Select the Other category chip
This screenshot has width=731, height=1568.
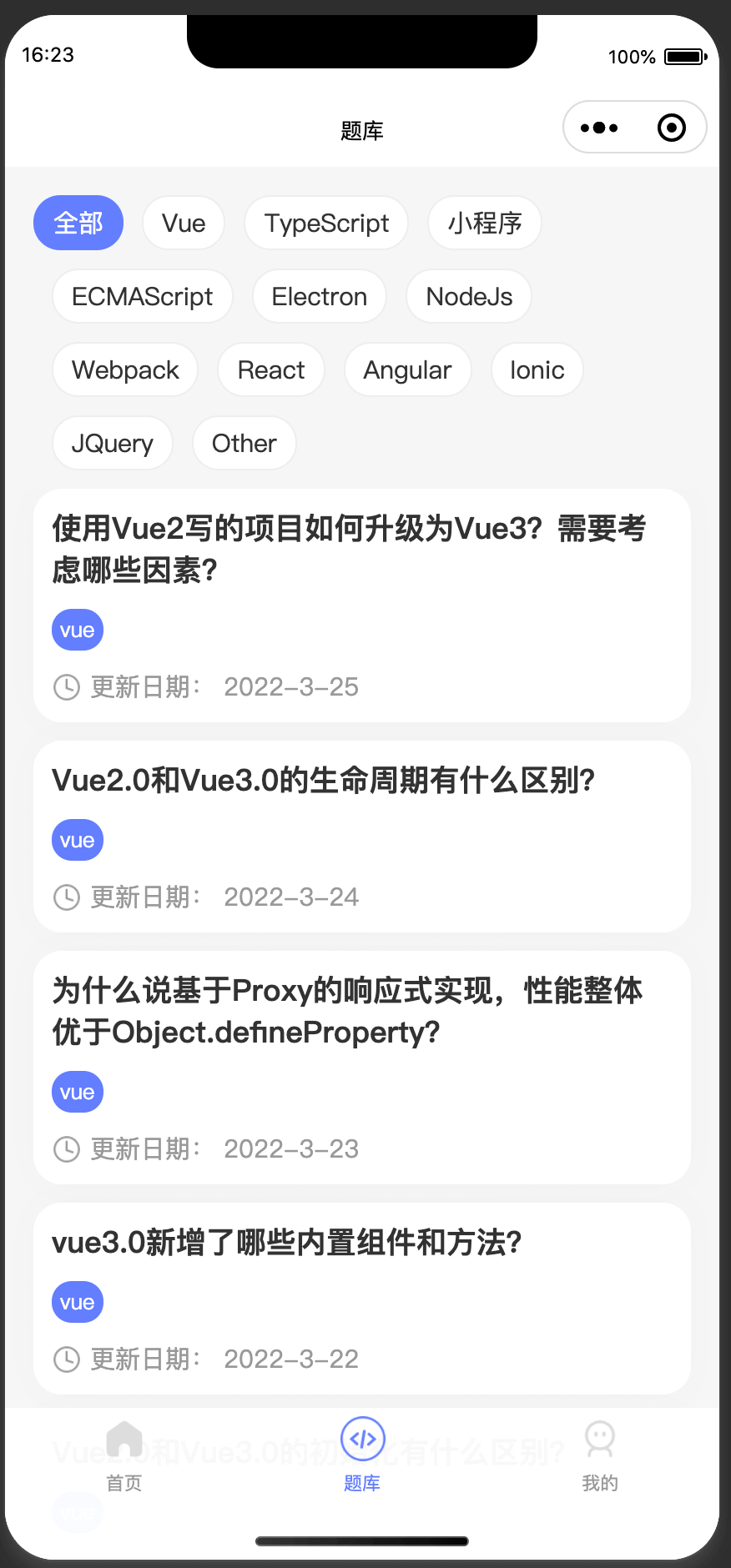pos(244,443)
